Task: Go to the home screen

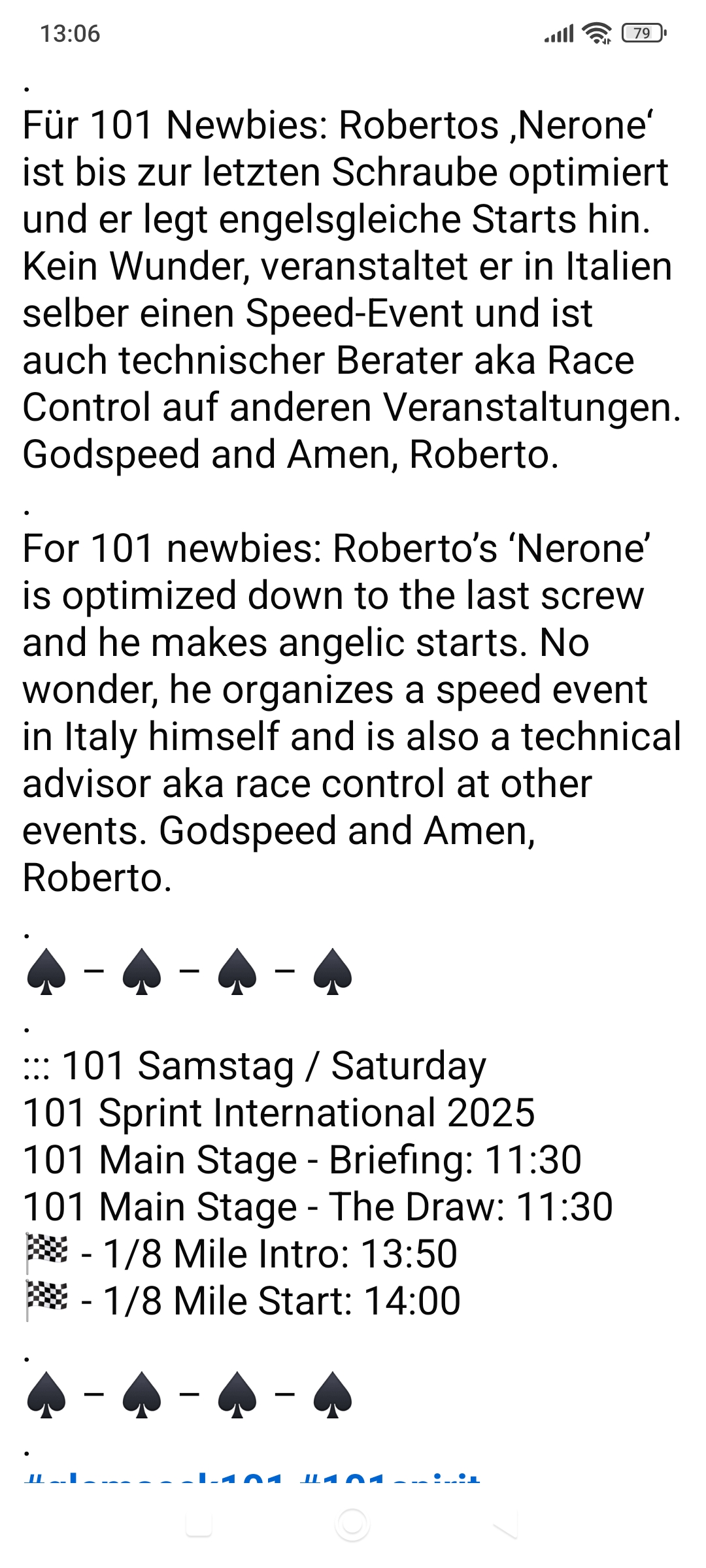Action: [x=352, y=1525]
